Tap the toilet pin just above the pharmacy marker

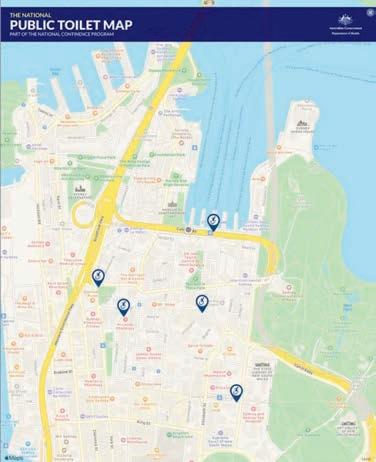coord(123,307)
